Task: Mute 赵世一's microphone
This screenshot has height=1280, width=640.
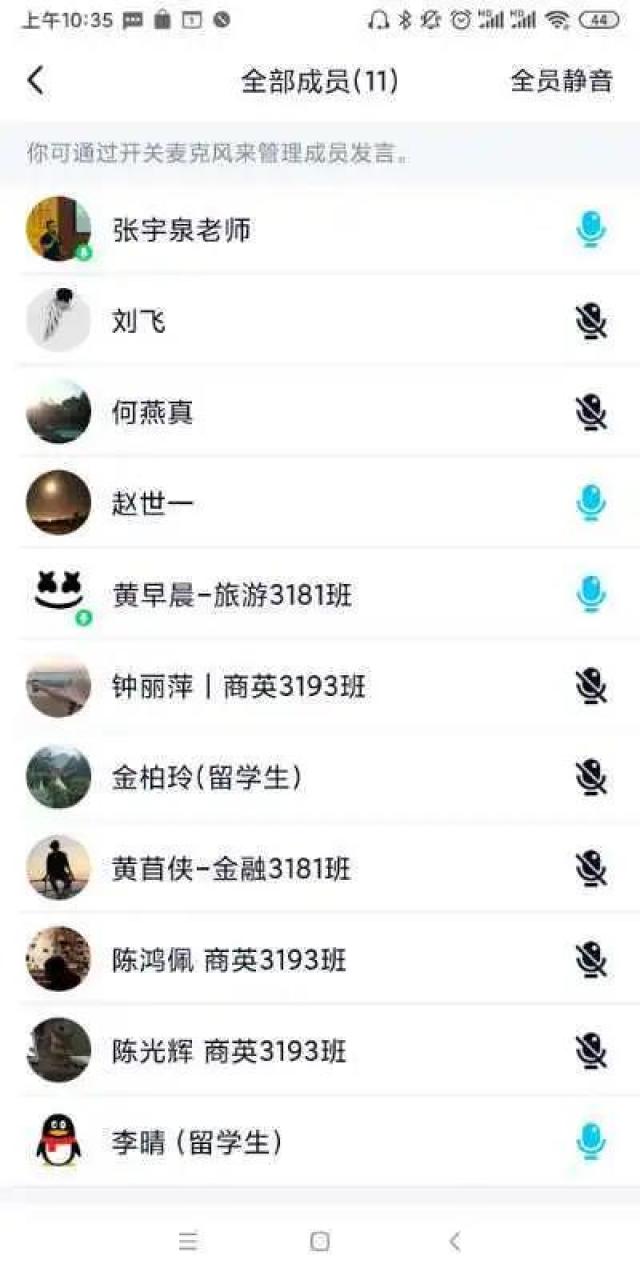Action: pos(591,503)
